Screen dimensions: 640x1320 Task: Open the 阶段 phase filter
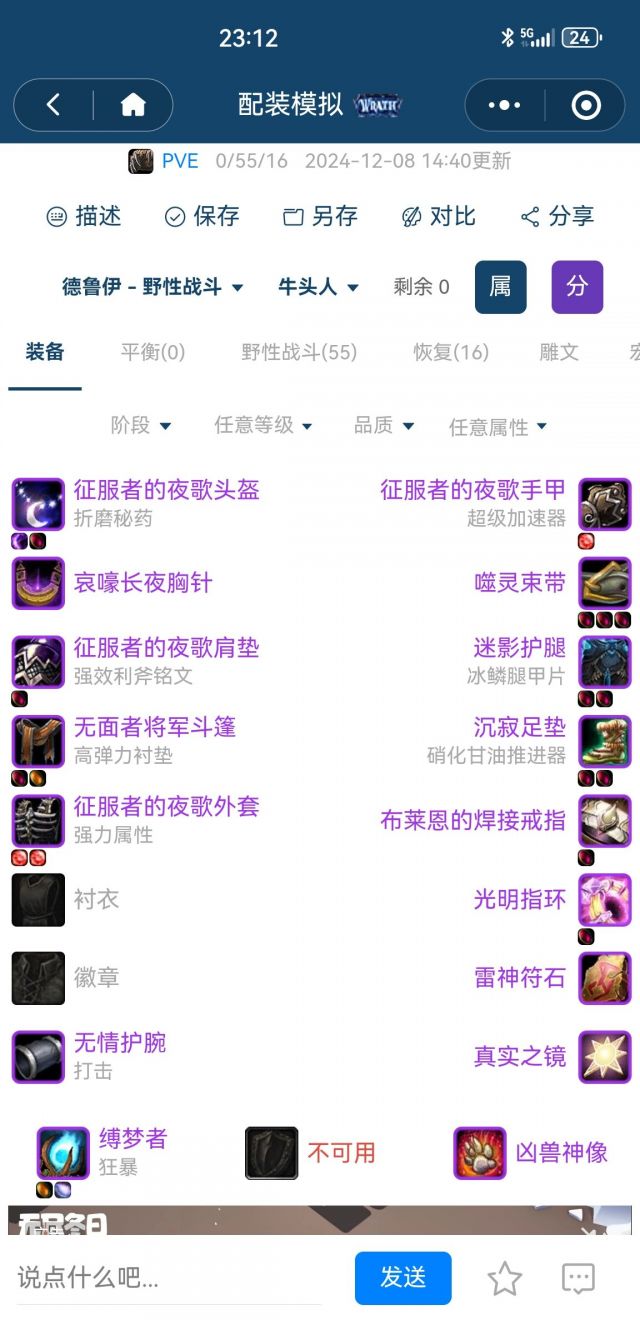tap(141, 426)
